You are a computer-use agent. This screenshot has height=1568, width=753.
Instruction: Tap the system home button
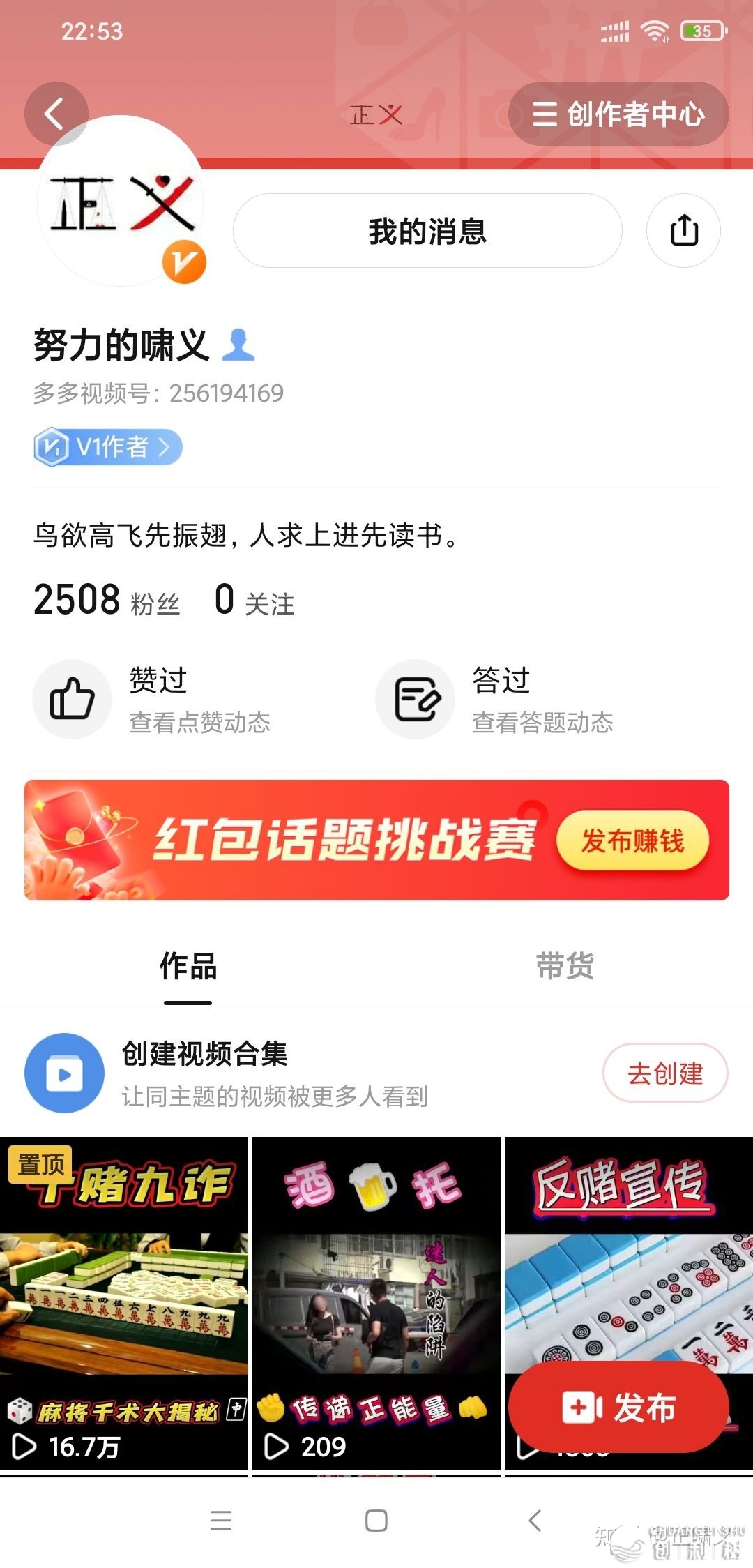[376, 1521]
